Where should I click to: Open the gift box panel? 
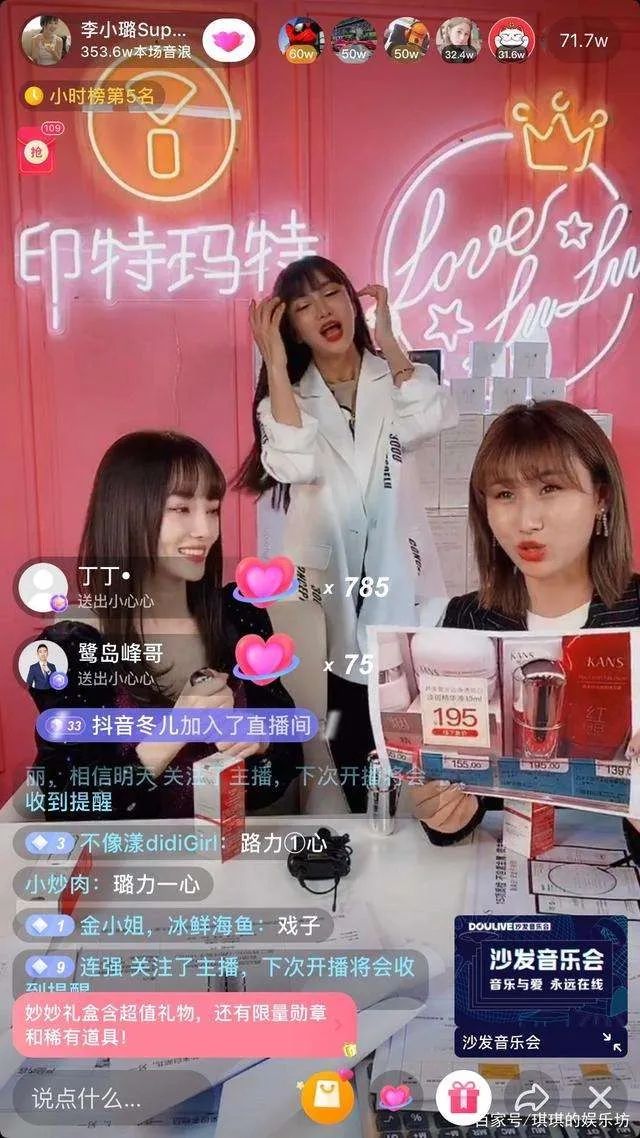pyautogui.click(x=462, y=1097)
